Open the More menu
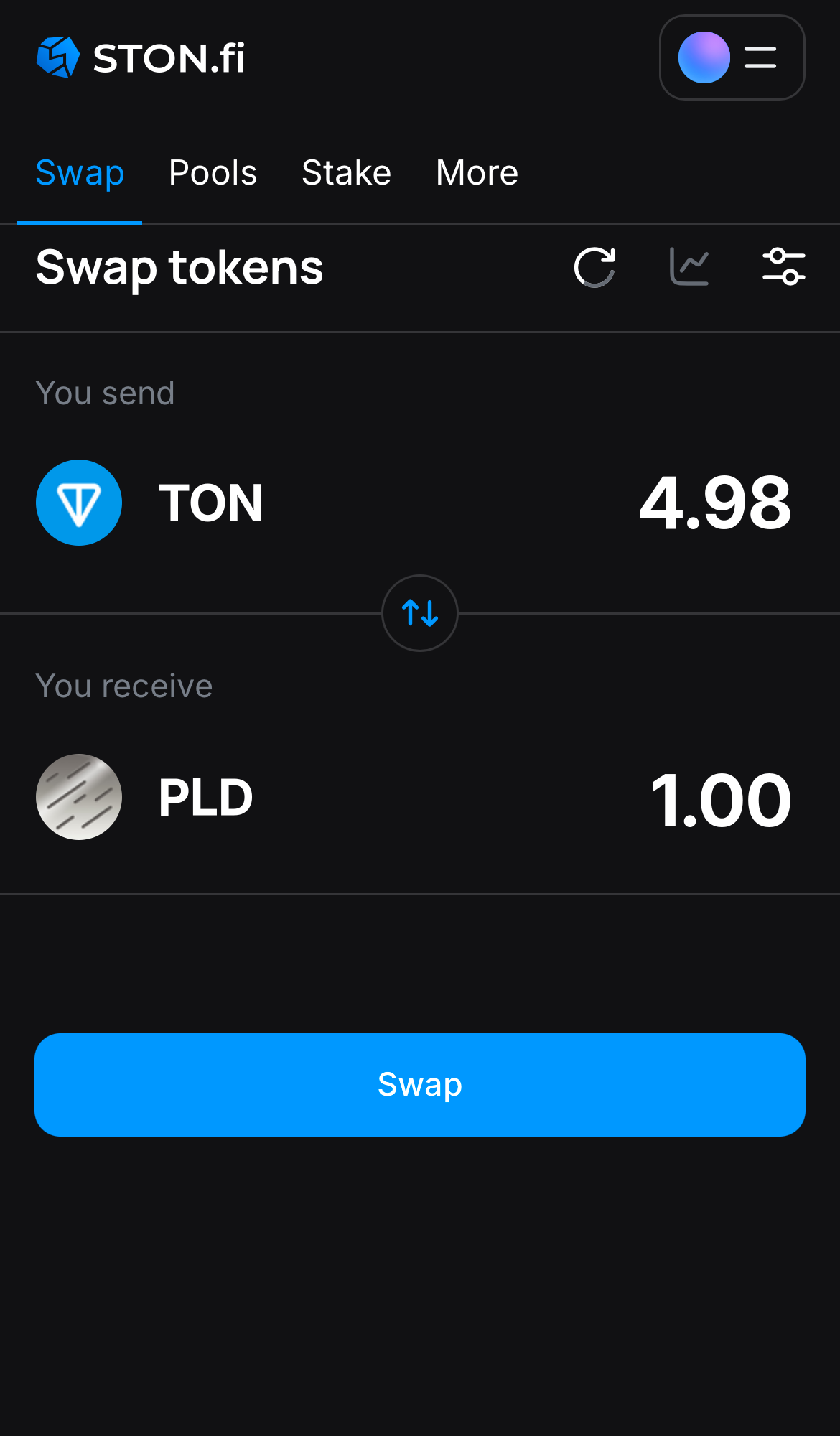Image resolution: width=840 pixels, height=1436 pixels. [477, 172]
